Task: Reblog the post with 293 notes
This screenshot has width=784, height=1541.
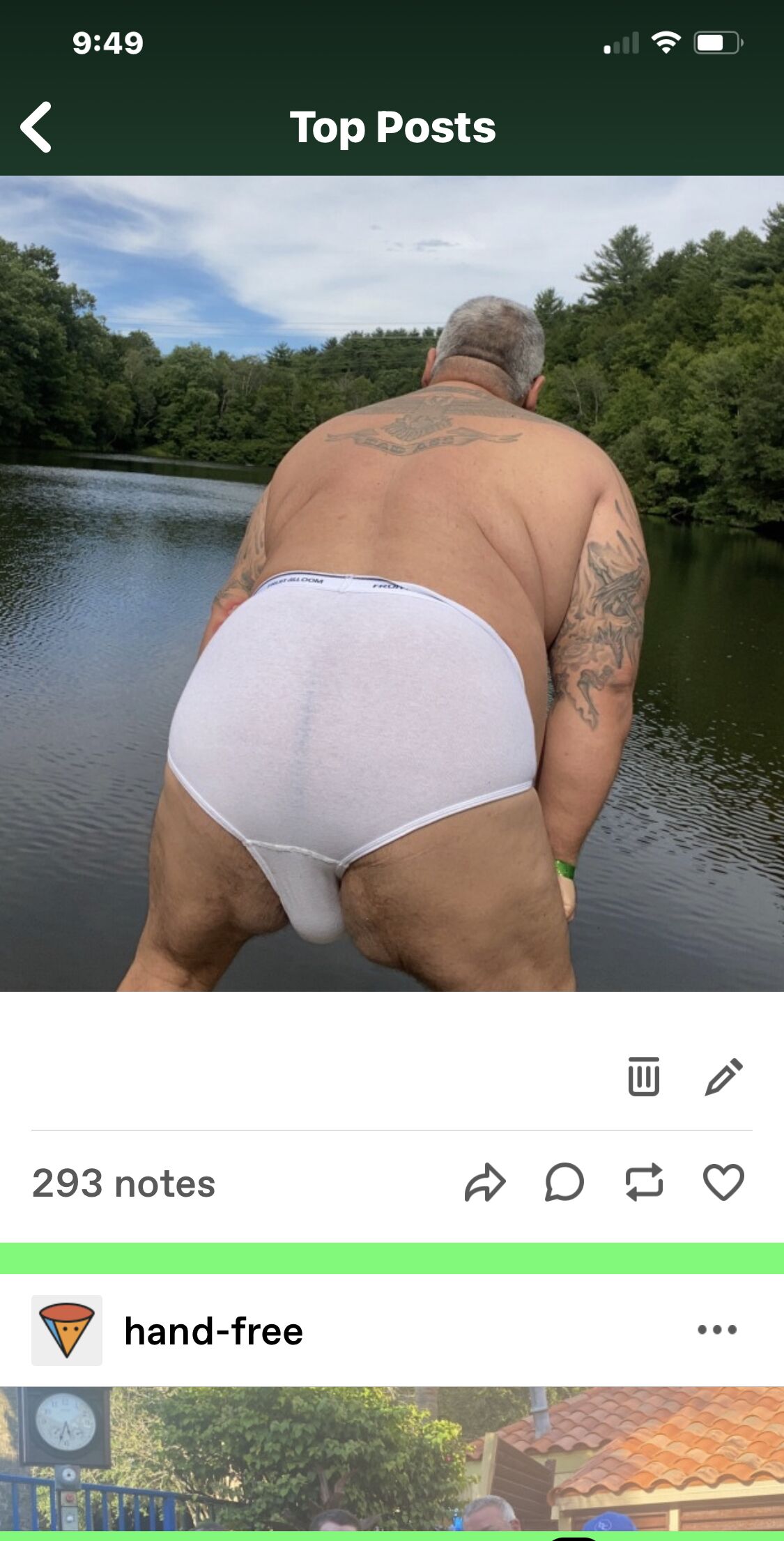Action: point(644,1183)
